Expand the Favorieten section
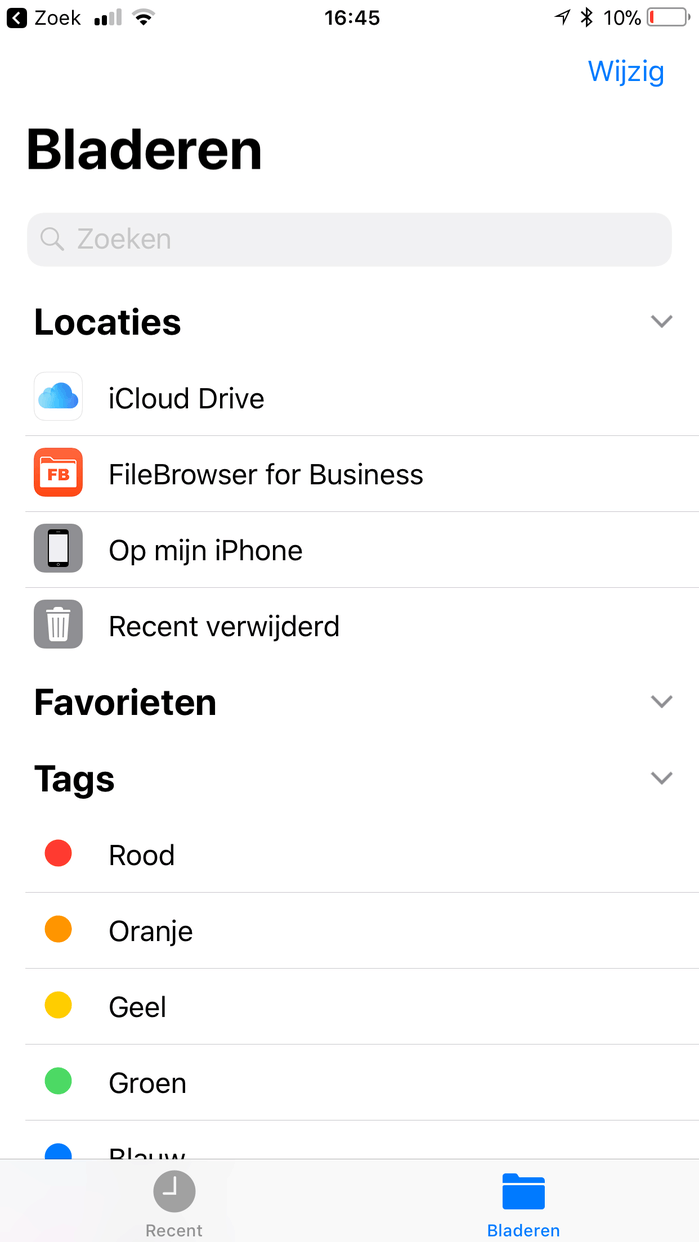This screenshot has height=1242, width=699. pyautogui.click(x=661, y=702)
